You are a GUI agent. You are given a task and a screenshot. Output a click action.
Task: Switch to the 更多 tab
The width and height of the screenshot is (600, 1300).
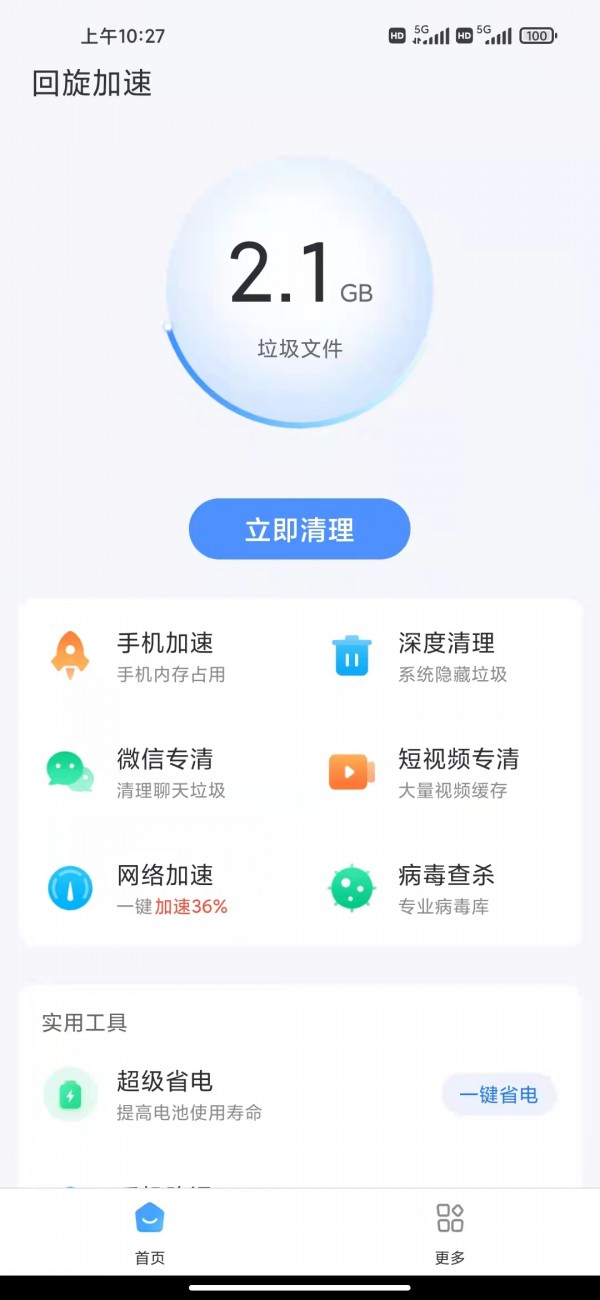pos(450,1232)
